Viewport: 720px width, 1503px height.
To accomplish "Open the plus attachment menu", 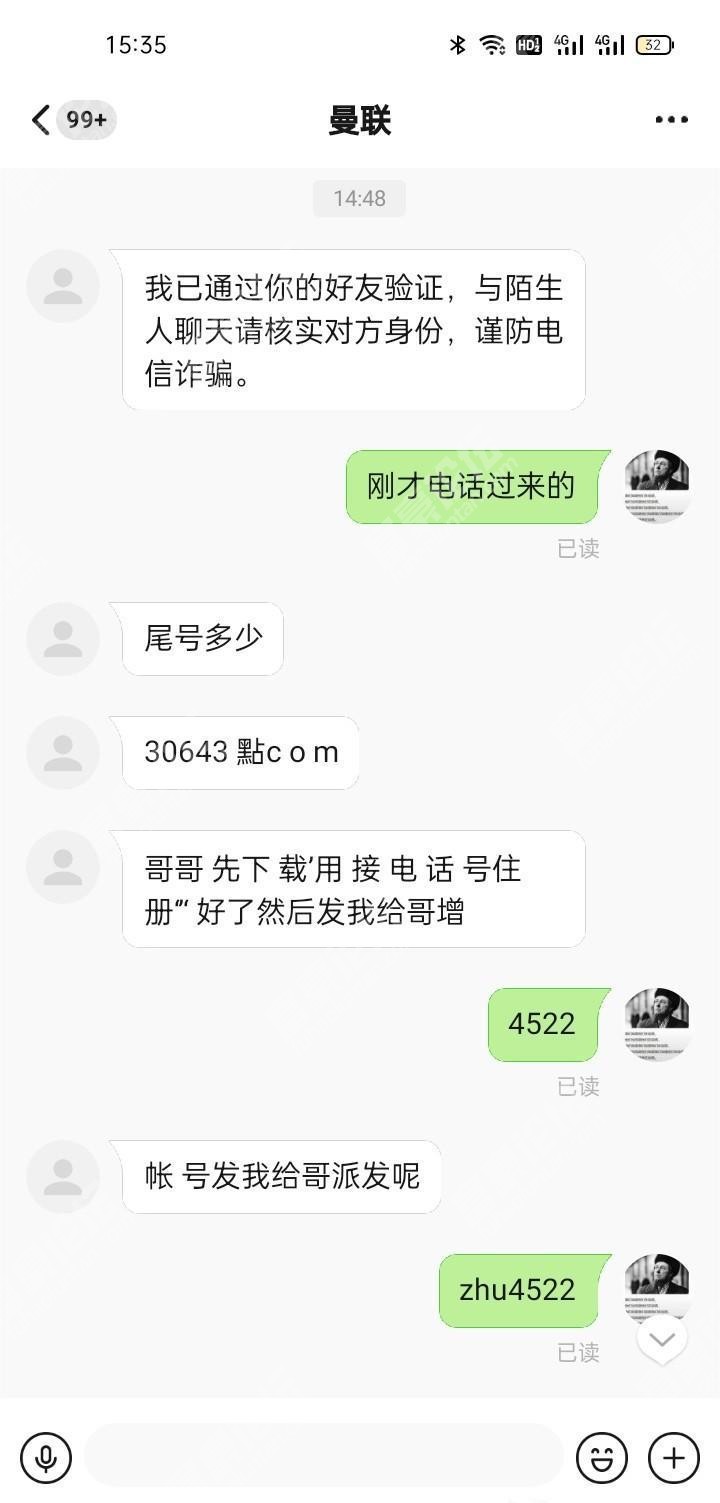I will coord(674,1457).
